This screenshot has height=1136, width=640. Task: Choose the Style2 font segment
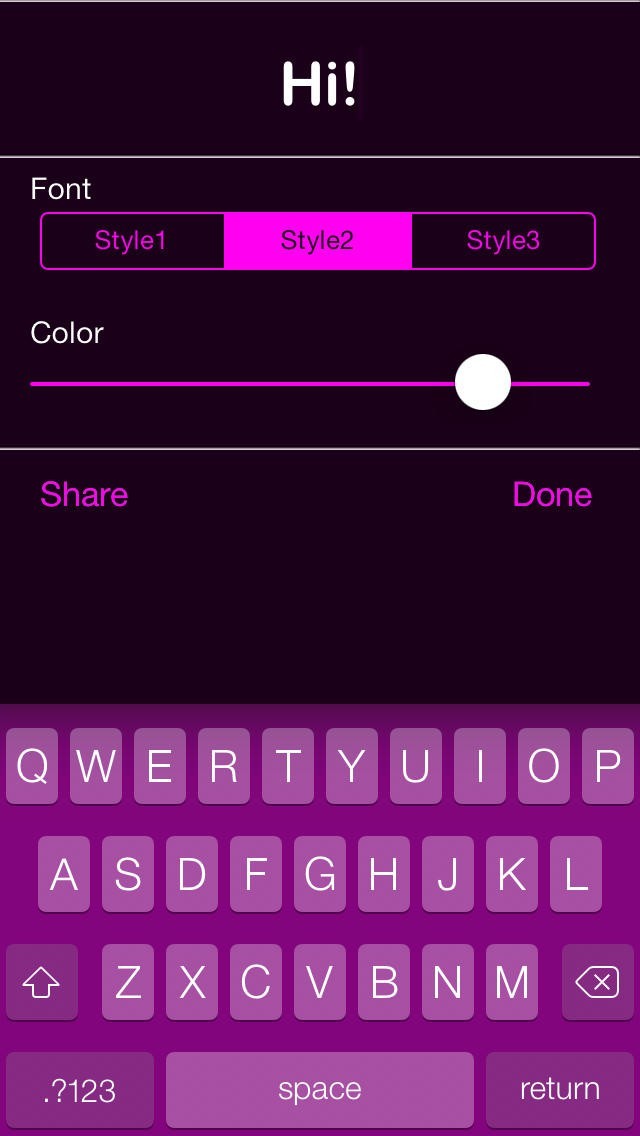pyautogui.click(x=317, y=241)
